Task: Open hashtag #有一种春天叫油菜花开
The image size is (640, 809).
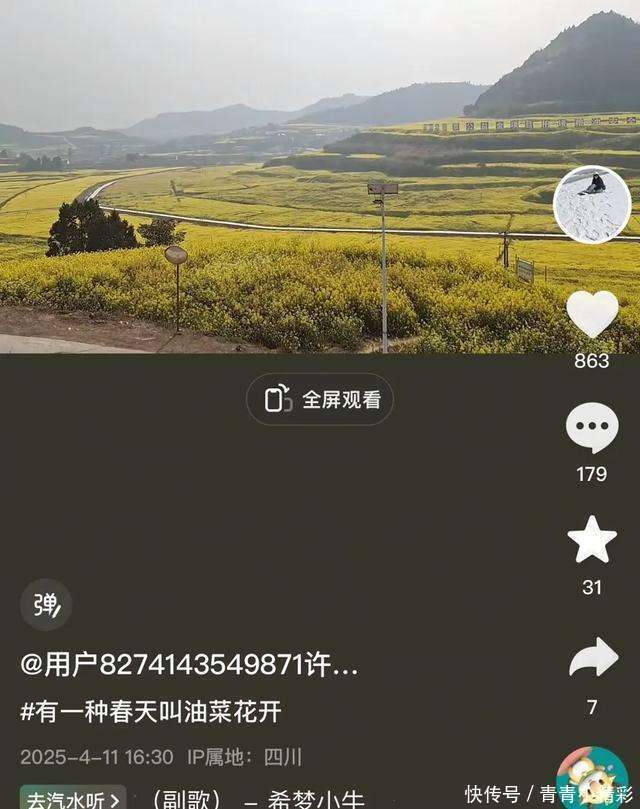Action: pos(151,712)
